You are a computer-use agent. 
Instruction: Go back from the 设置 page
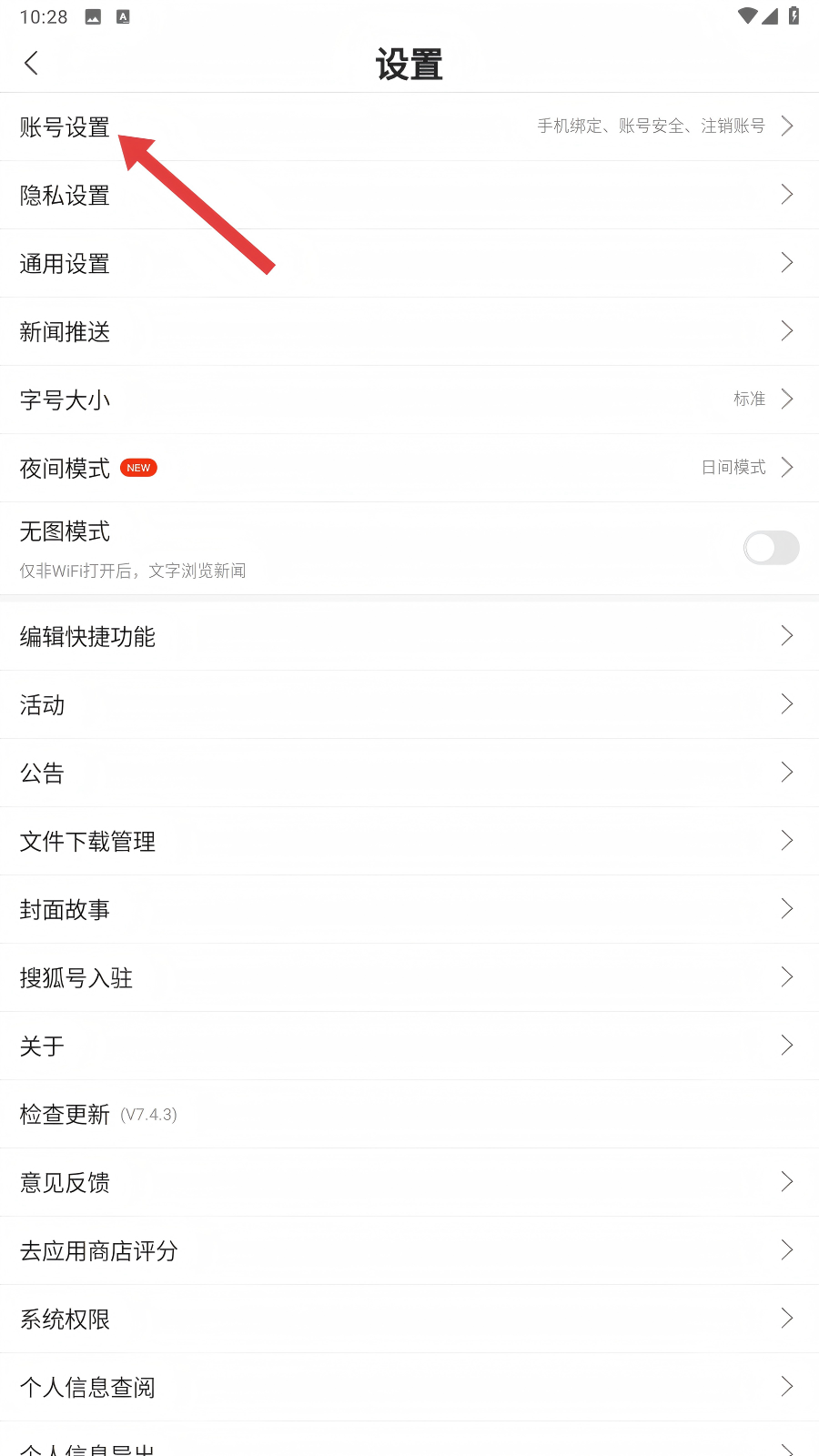(x=32, y=63)
